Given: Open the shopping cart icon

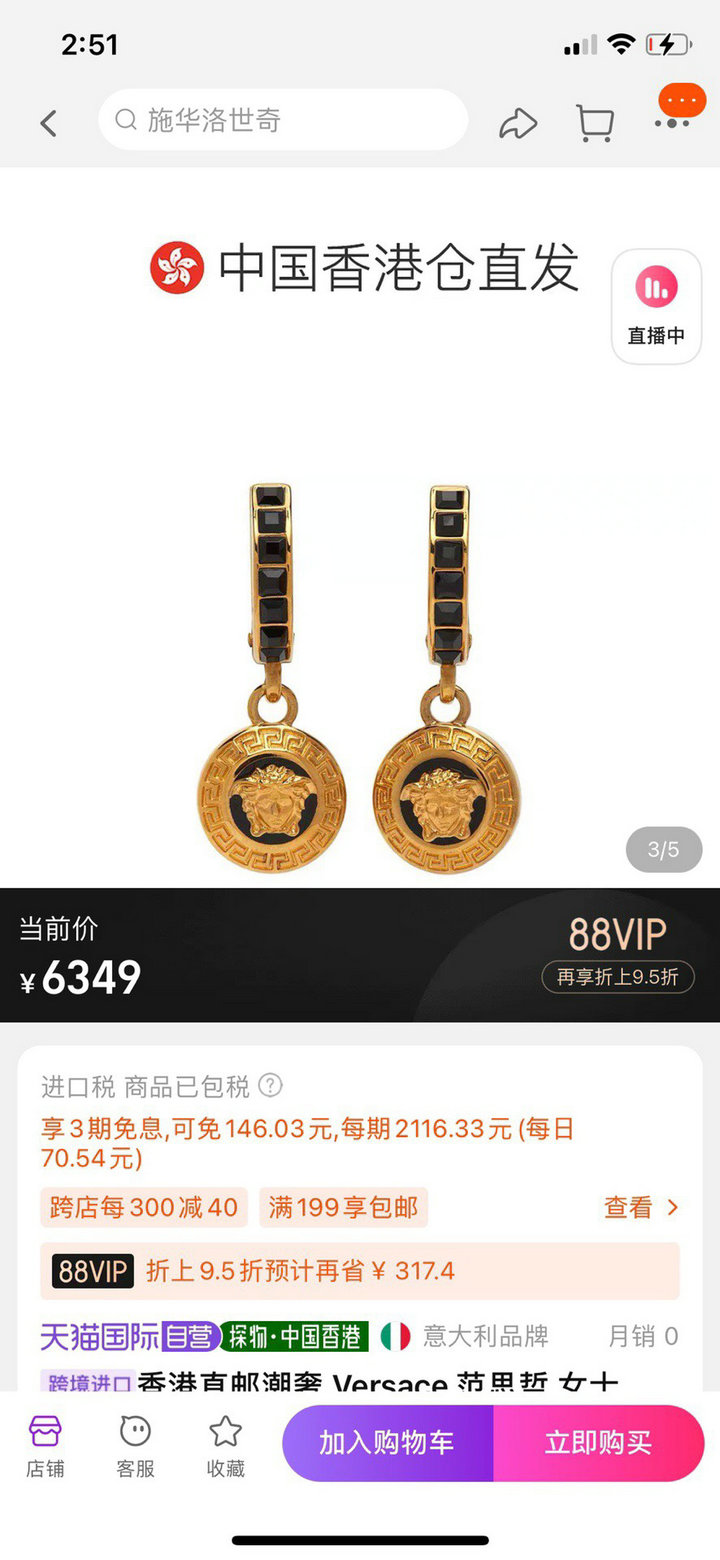Looking at the screenshot, I should 595,123.
